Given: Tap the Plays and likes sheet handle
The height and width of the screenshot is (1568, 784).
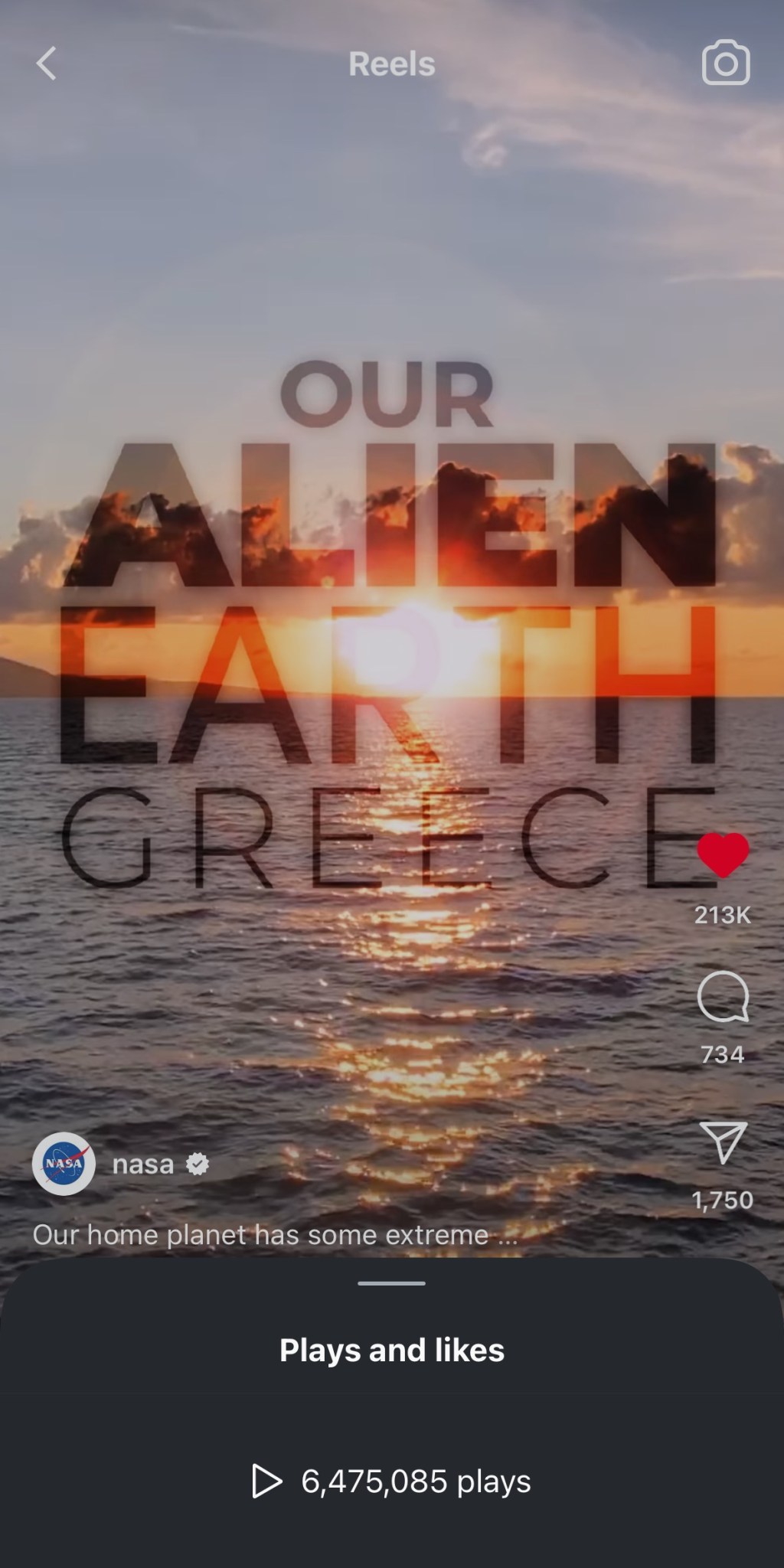Looking at the screenshot, I should 391,1283.
